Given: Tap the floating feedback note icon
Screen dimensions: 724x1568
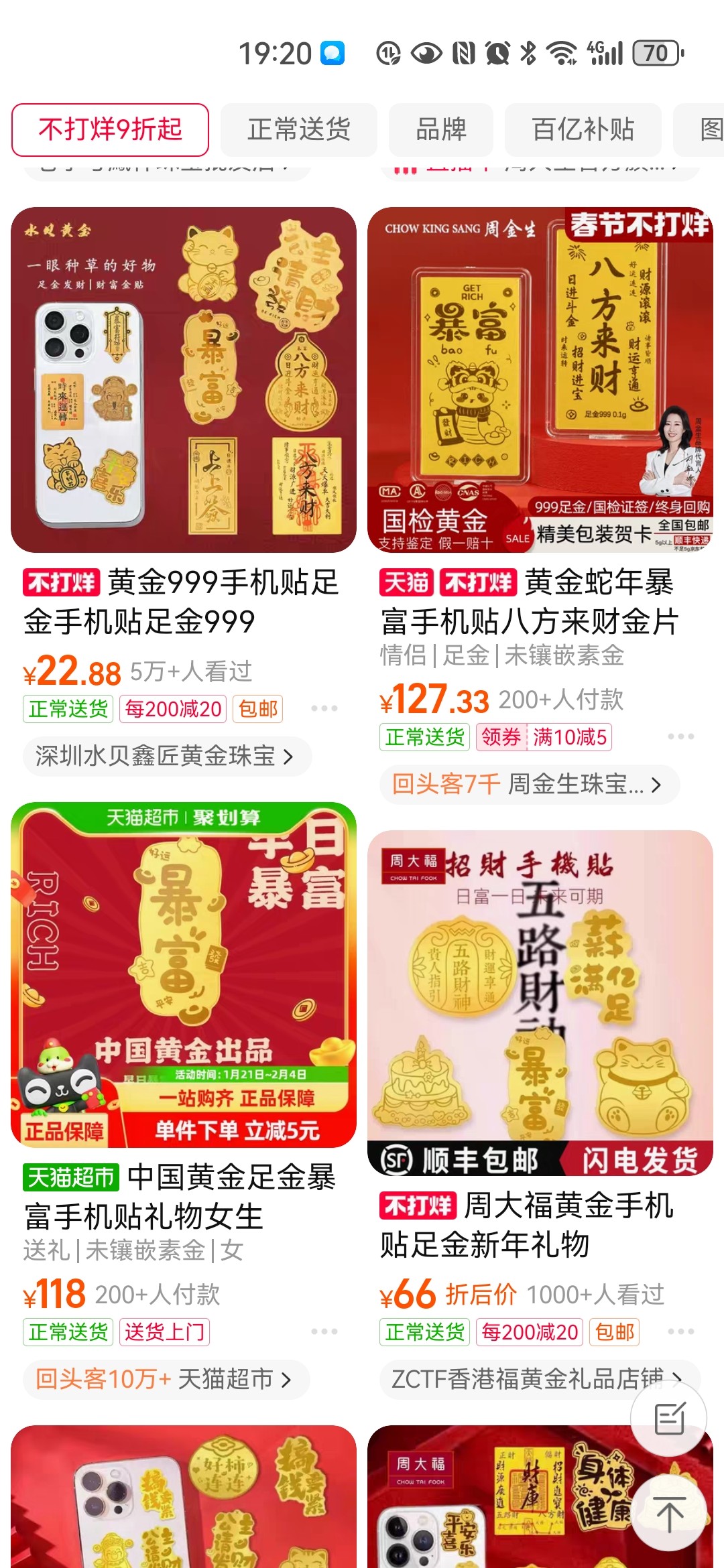Looking at the screenshot, I should click(669, 1419).
